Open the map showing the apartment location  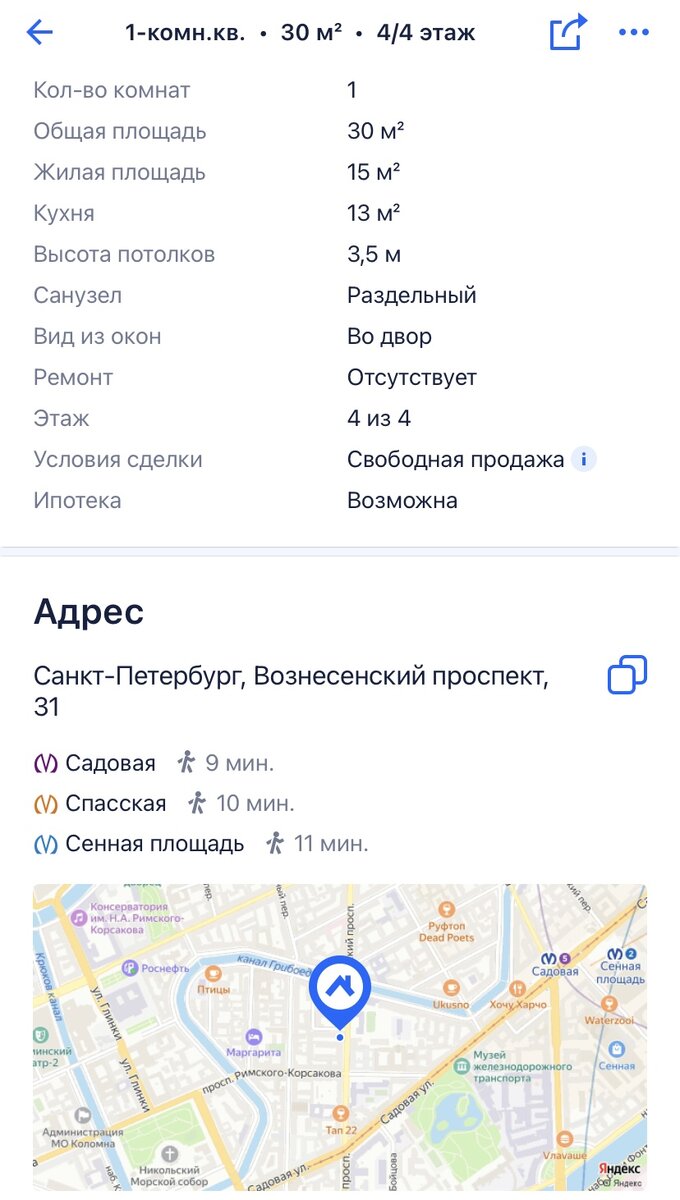coord(340,1037)
